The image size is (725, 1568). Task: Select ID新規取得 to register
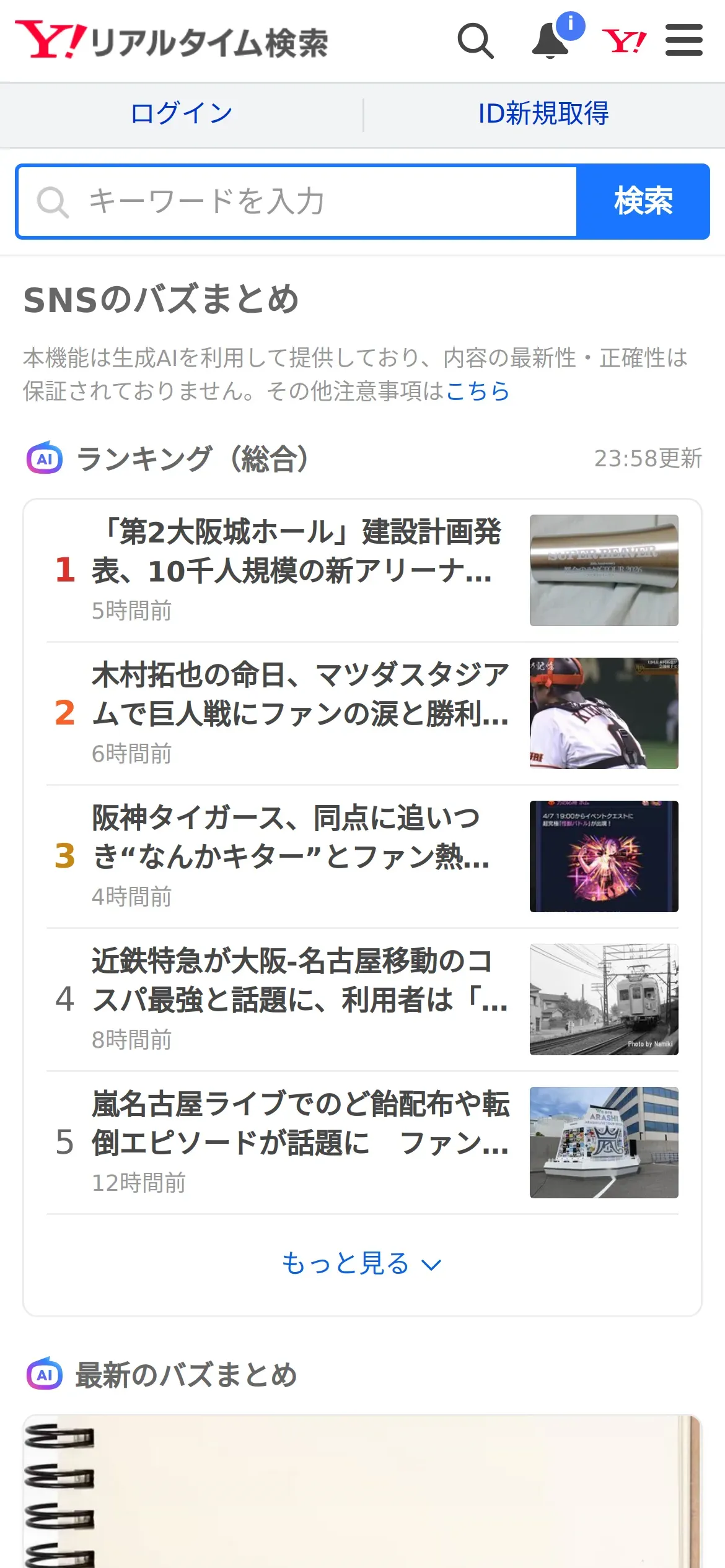543,114
